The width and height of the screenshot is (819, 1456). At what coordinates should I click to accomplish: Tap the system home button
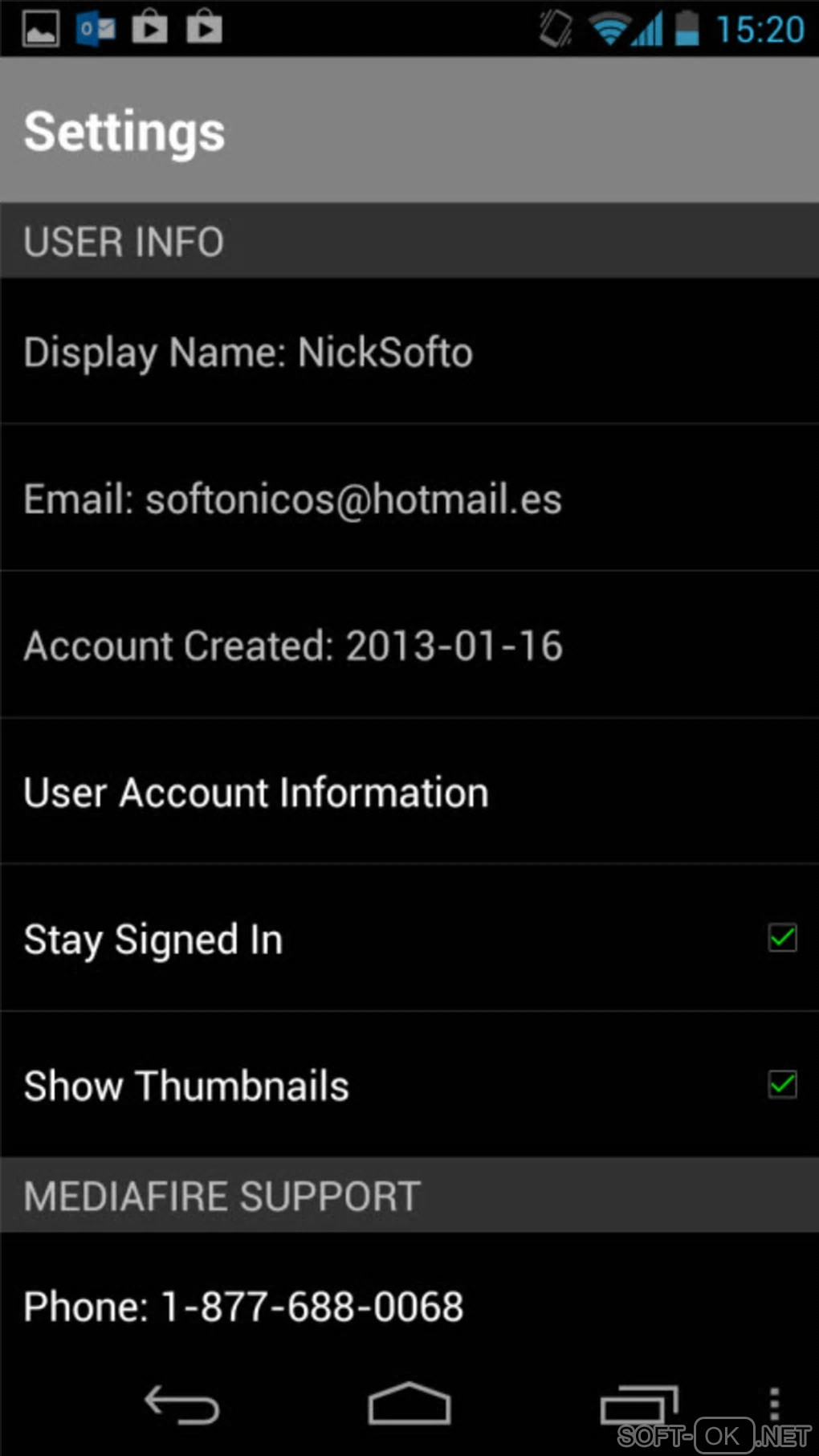click(x=409, y=1404)
